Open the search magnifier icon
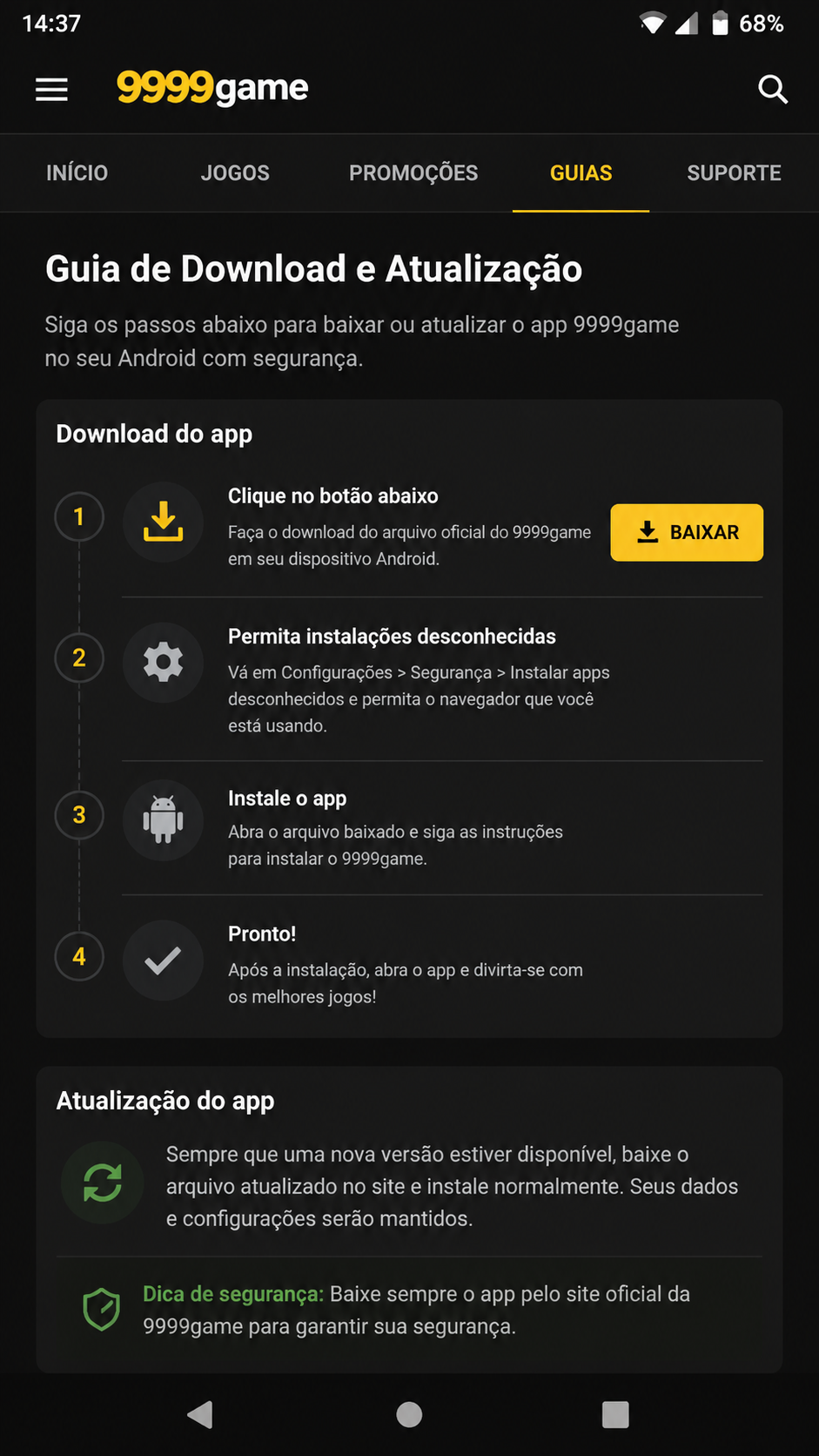Image resolution: width=819 pixels, height=1456 pixels. tap(772, 89)
